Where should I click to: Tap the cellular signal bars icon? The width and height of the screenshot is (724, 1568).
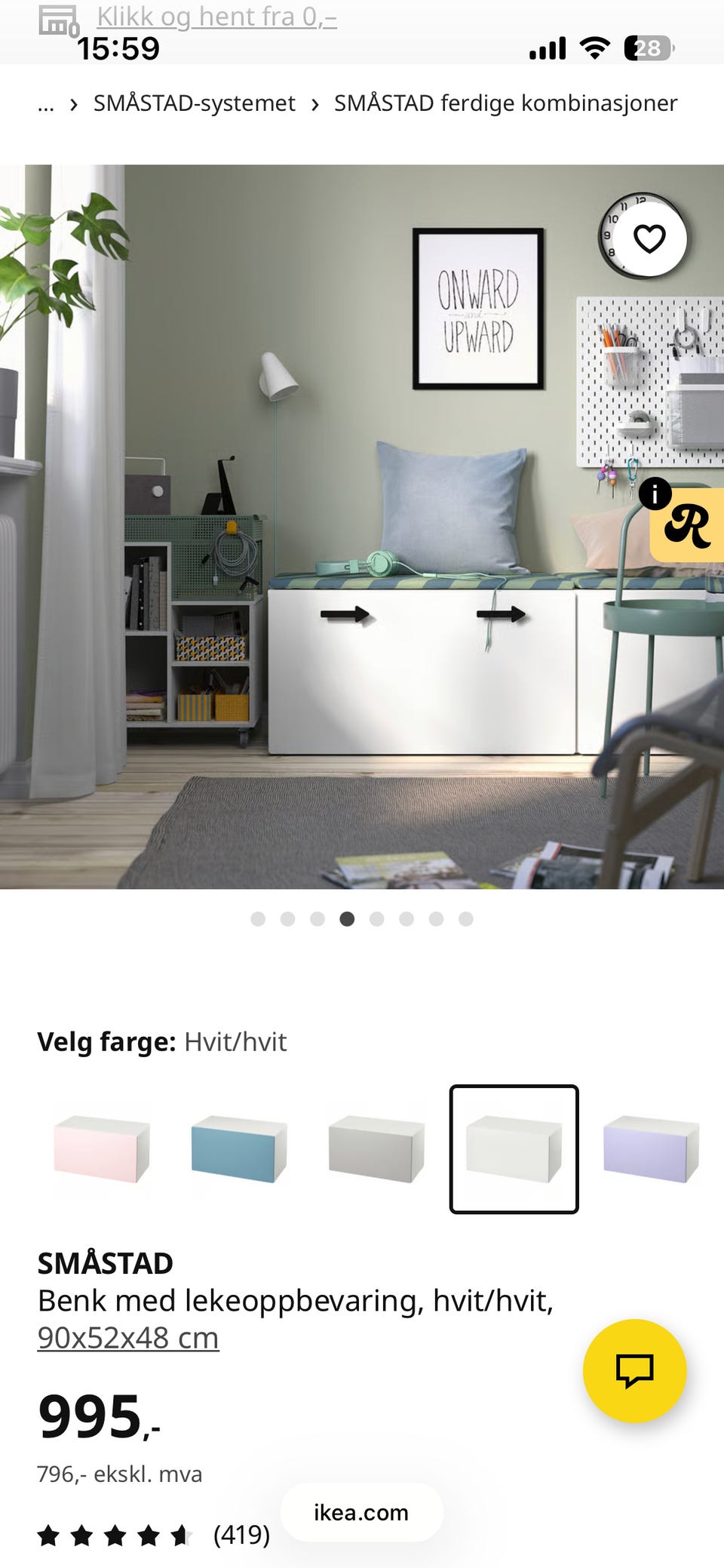(x=547, y=49)
